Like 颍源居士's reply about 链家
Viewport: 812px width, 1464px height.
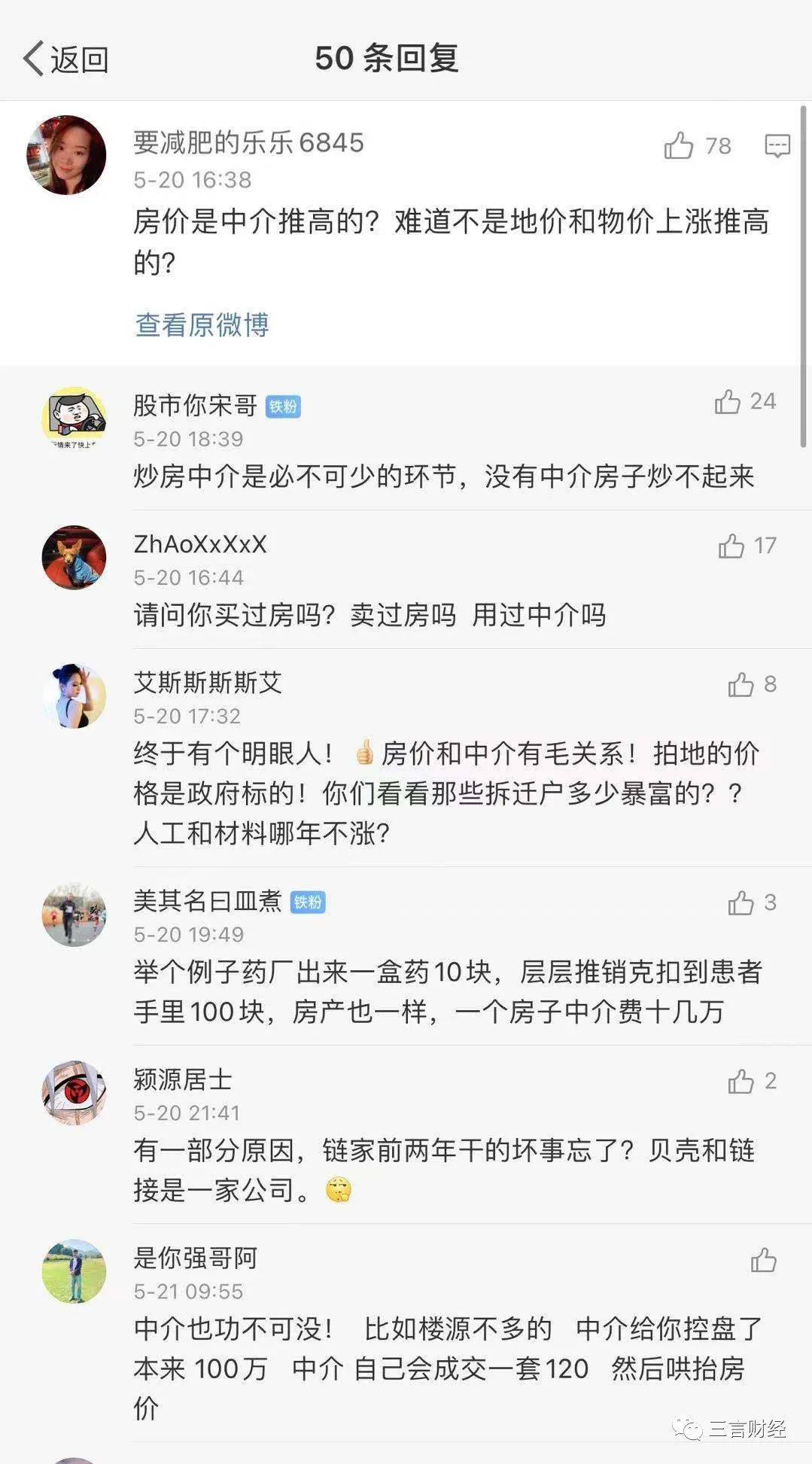[744, 1082]
